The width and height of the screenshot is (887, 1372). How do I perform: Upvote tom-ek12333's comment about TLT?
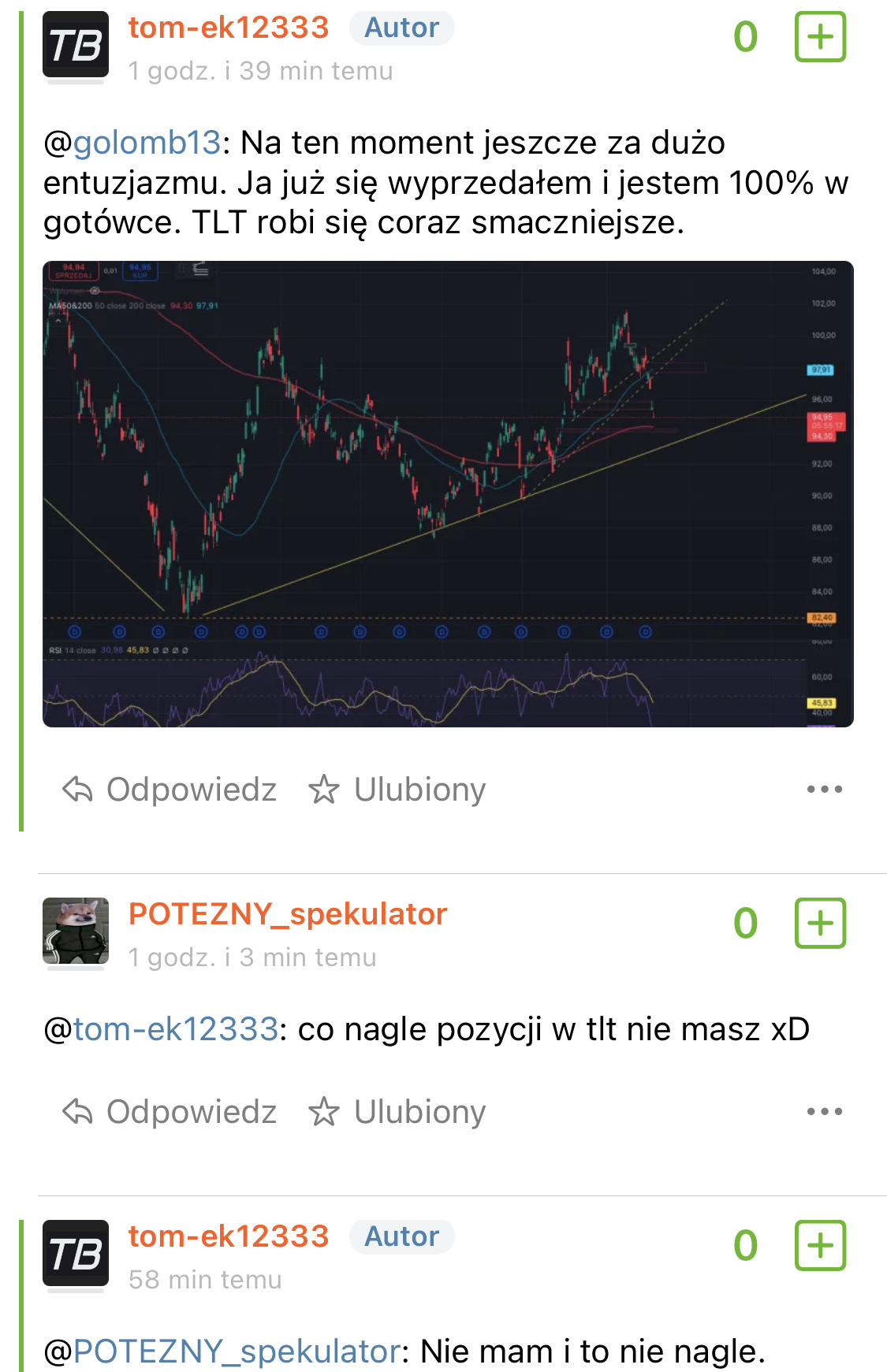(820, 36)
